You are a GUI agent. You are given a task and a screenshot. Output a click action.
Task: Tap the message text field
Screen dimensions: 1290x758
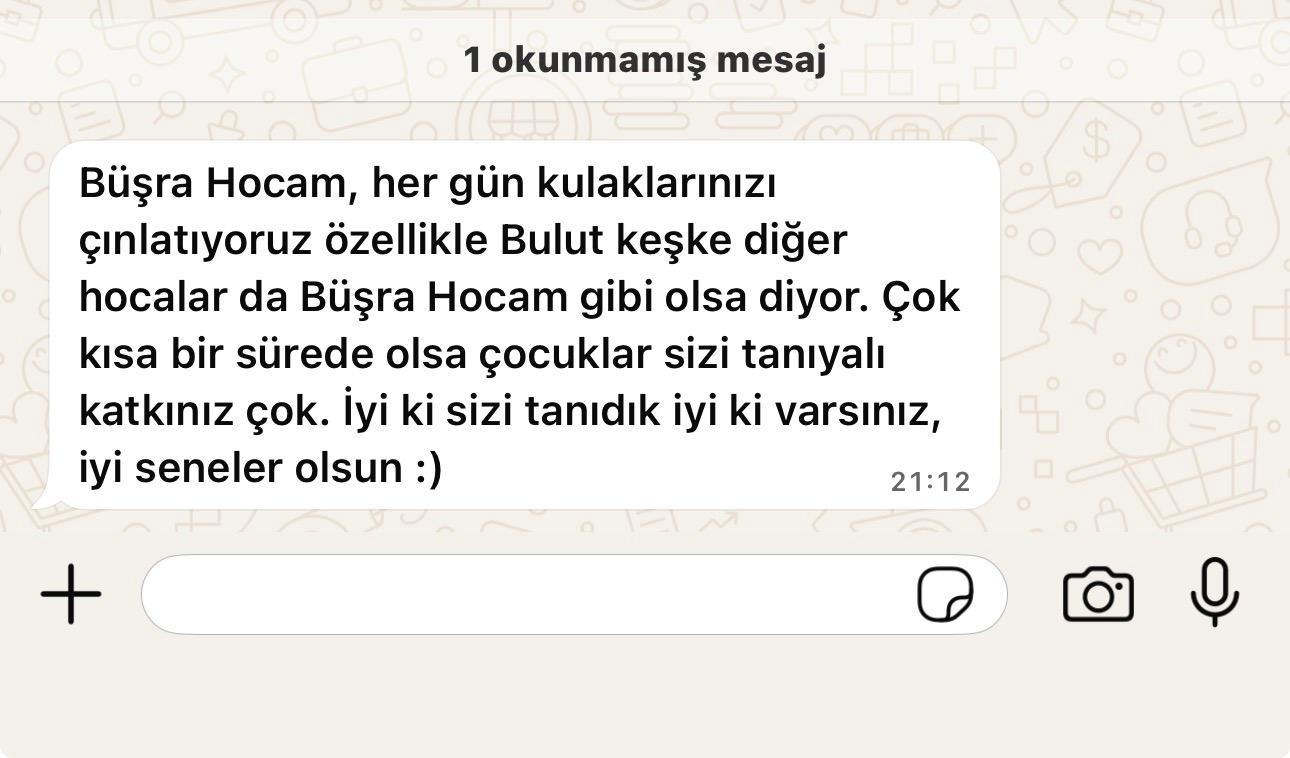[x=520, y=594]
